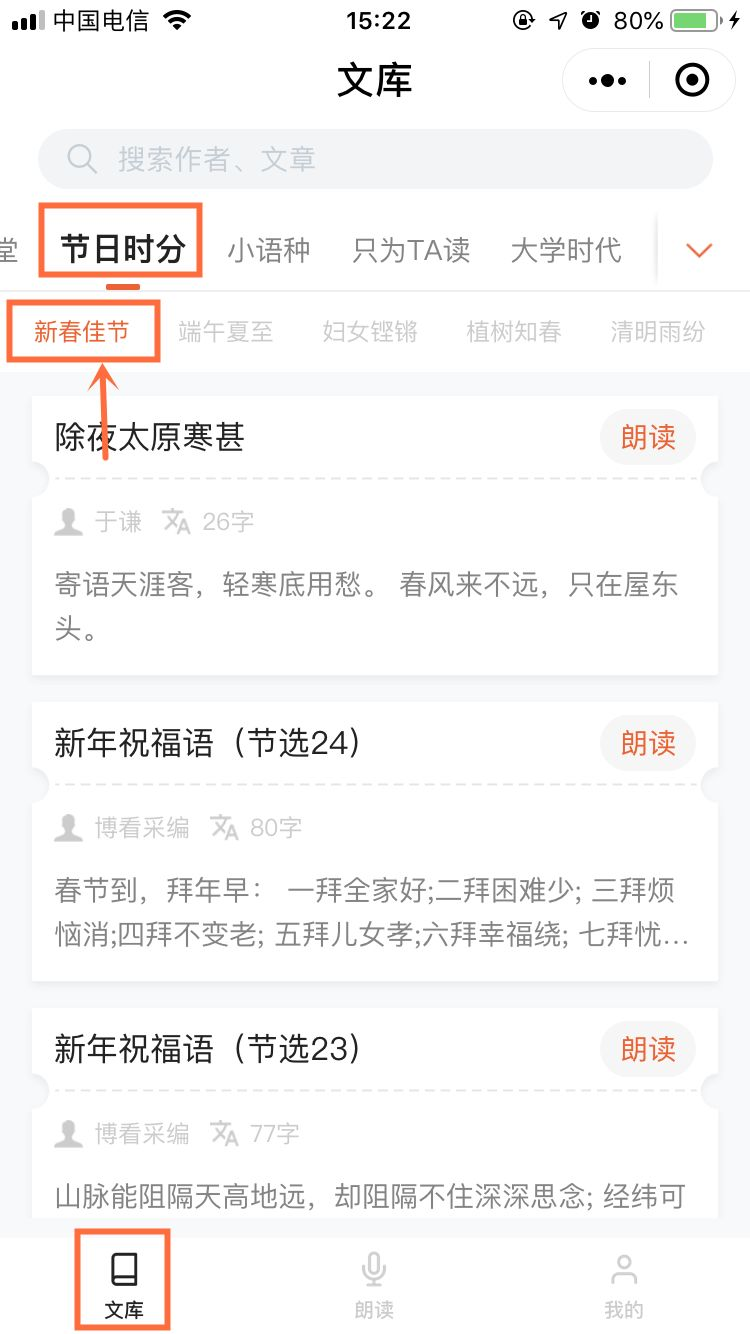Open the 除夜太原寒甚 article card
This screenshot has width=750, height=1334.
click(x=375, y=535)
